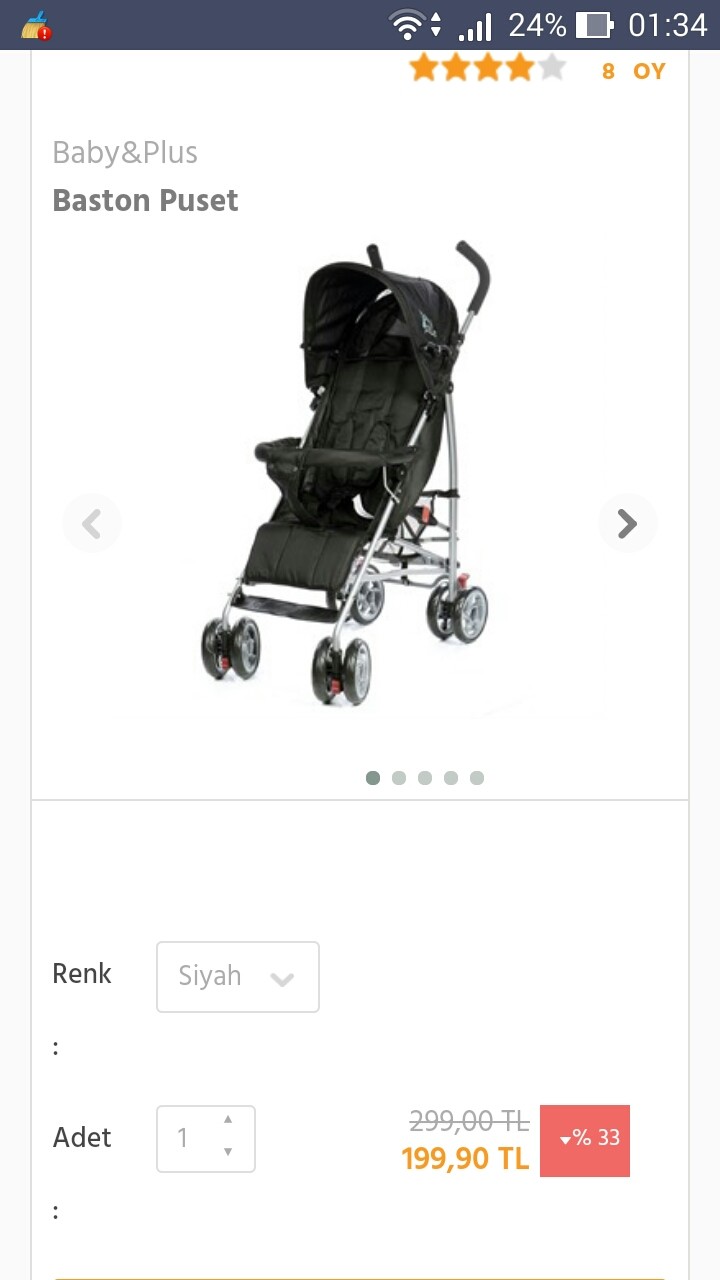Decrease the Adet quantity by one

click(228, 1152)
